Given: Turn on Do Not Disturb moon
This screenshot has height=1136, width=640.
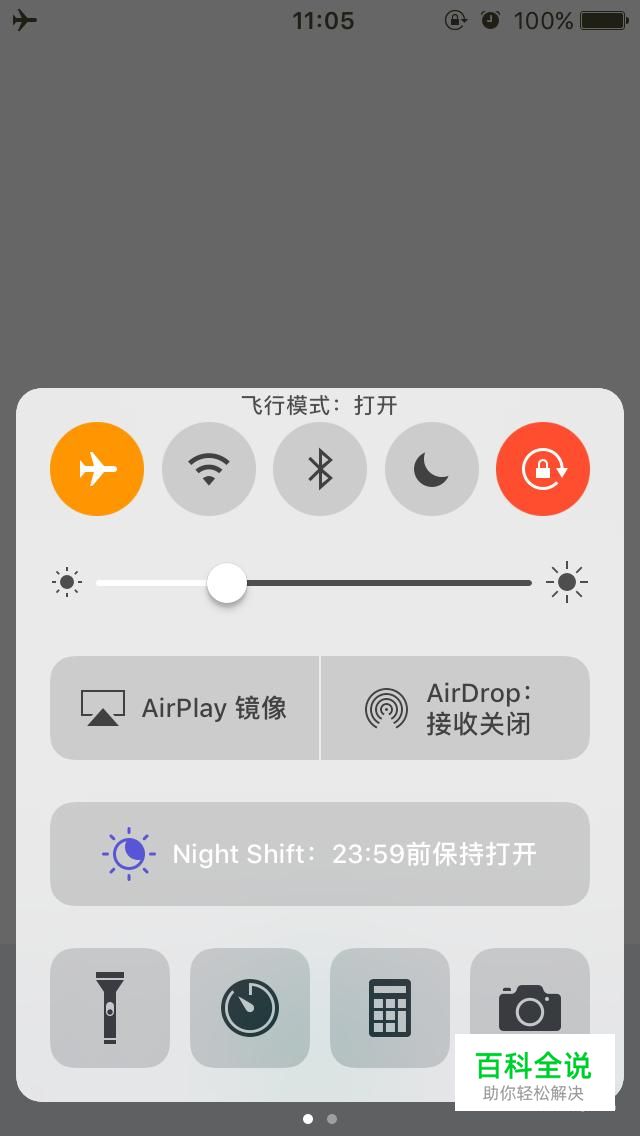Looking at the screenshot, I should [431, 469].
